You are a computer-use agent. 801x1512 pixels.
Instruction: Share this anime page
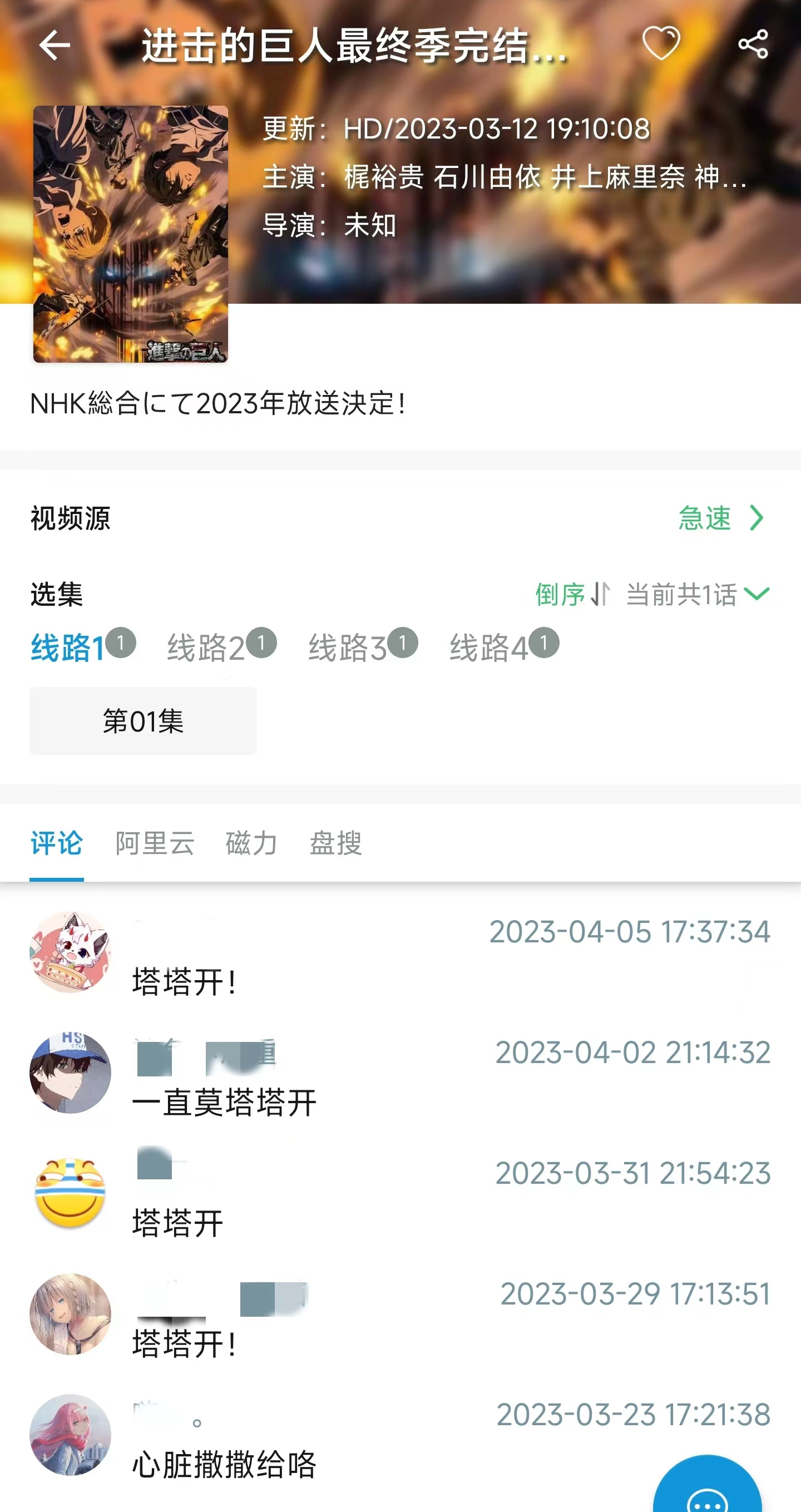pos(753,44)
